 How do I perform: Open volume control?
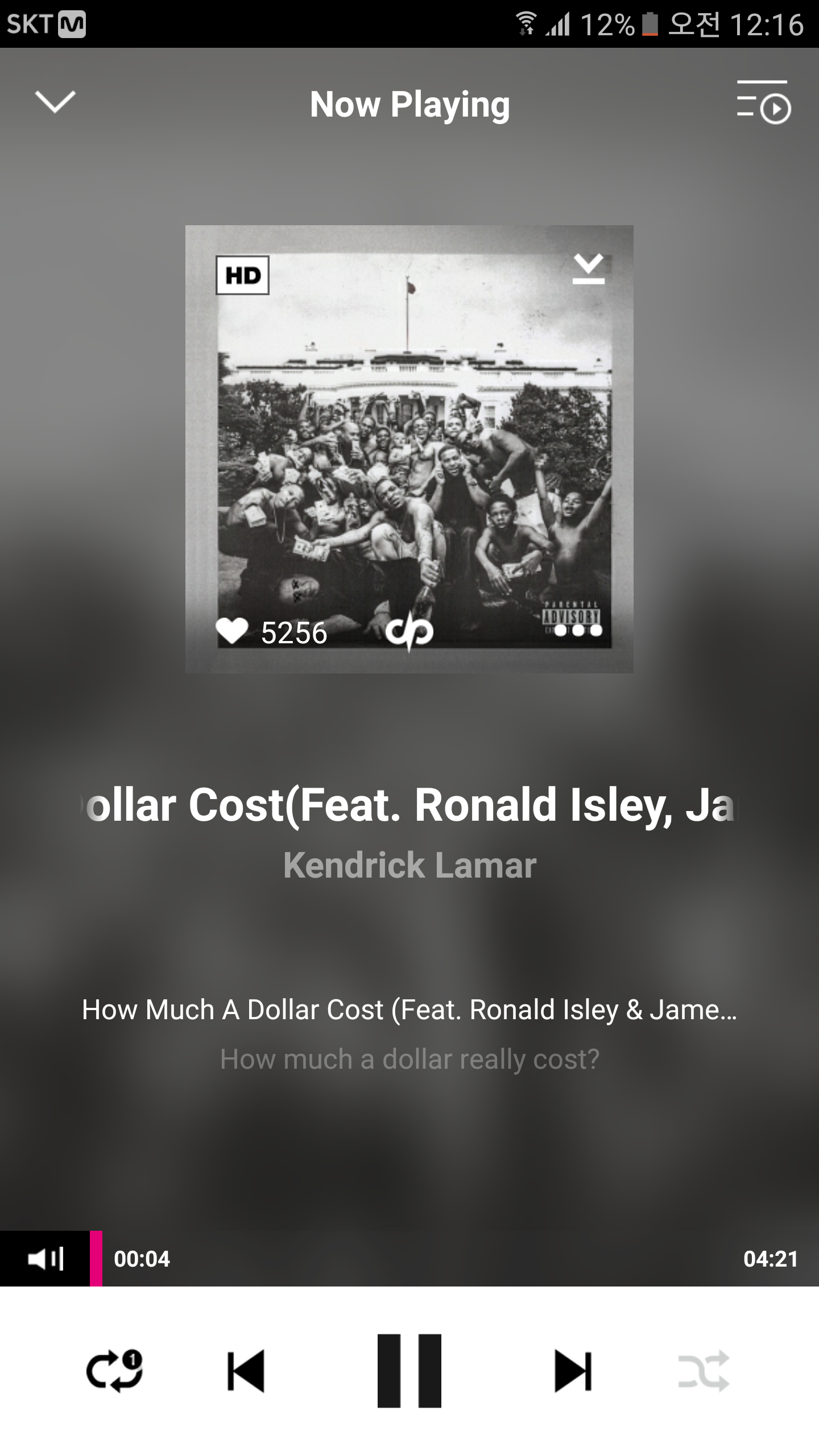[44, 1259]
